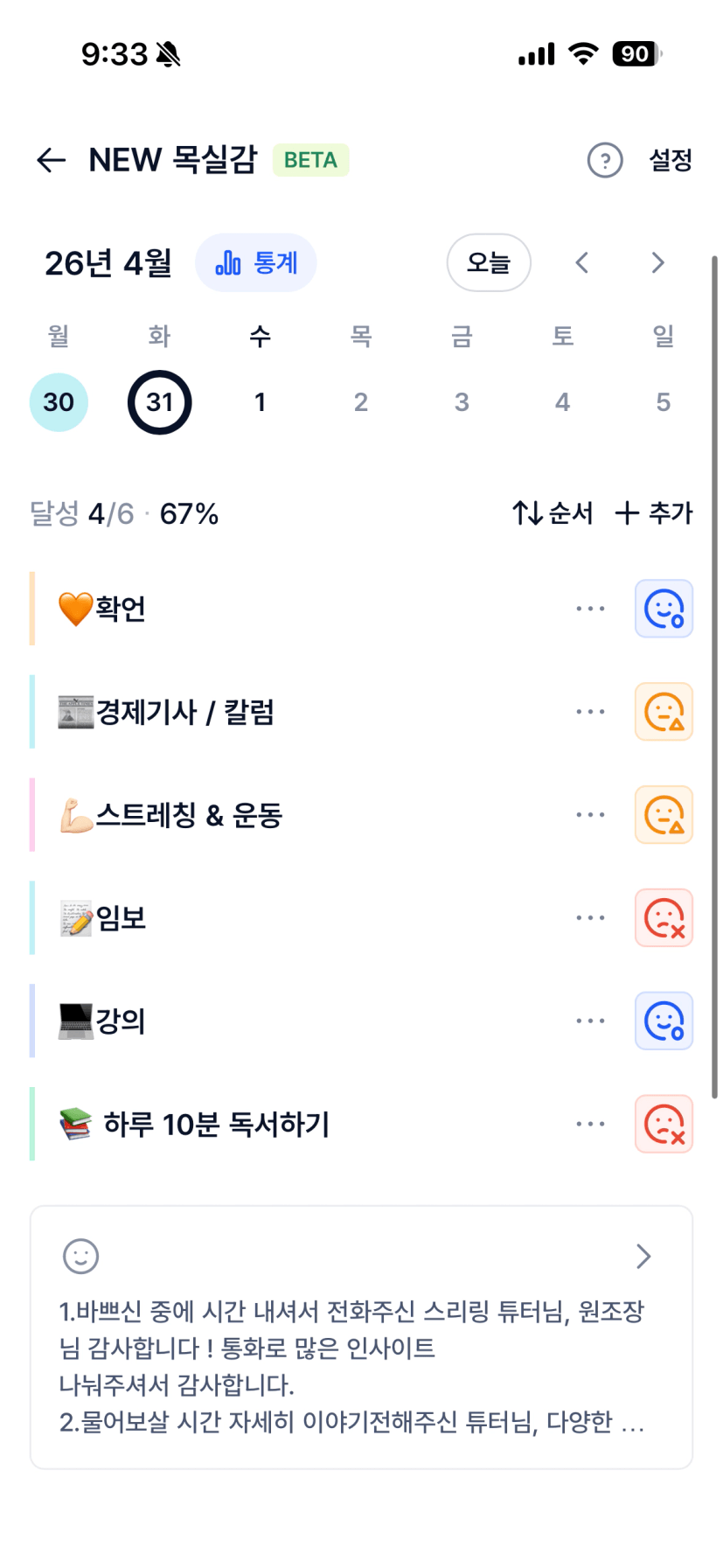
Task: Open the 통계 statistics view
Action: [256, 262]
